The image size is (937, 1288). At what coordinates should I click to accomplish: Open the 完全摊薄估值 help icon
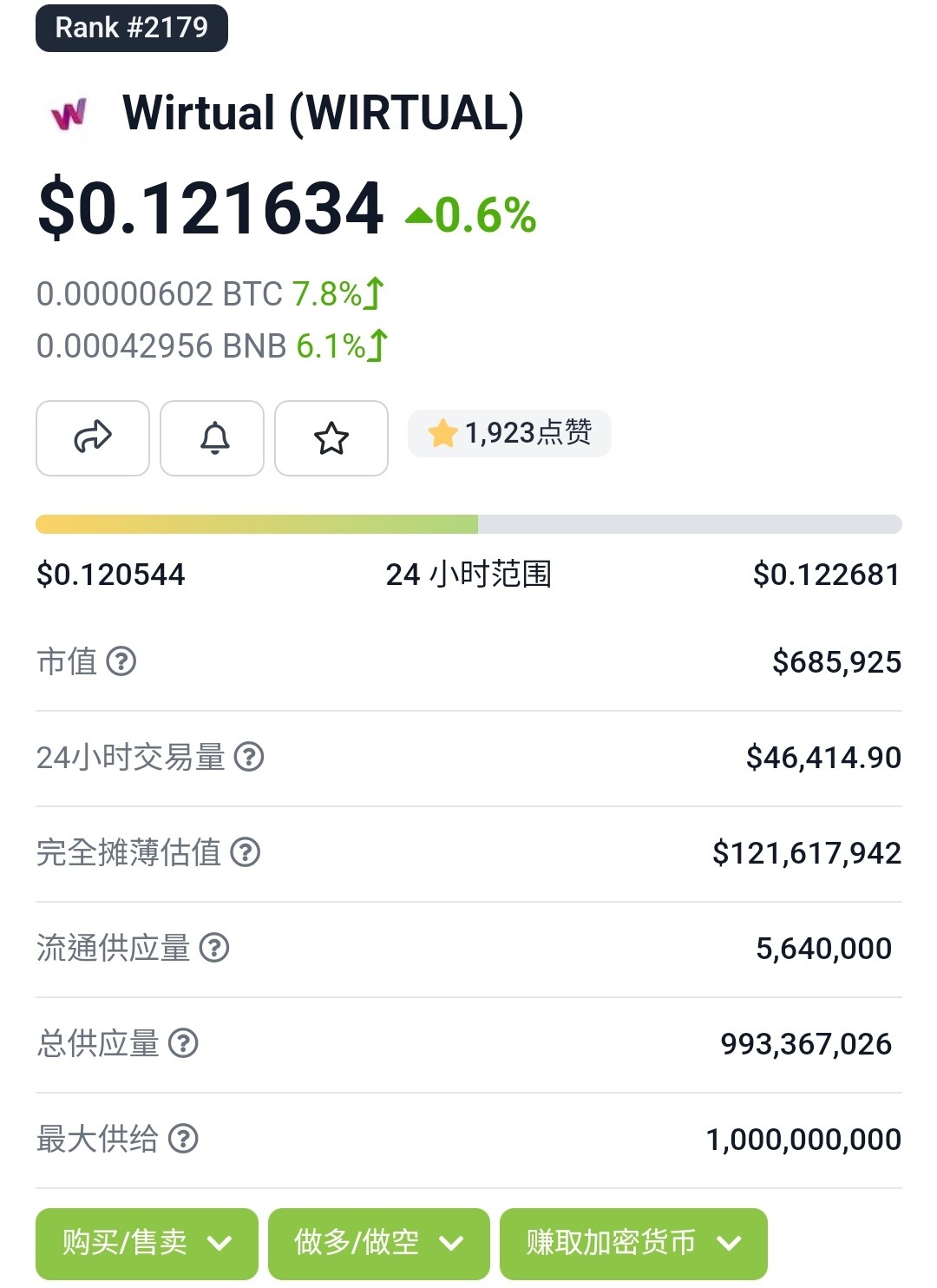246,852
